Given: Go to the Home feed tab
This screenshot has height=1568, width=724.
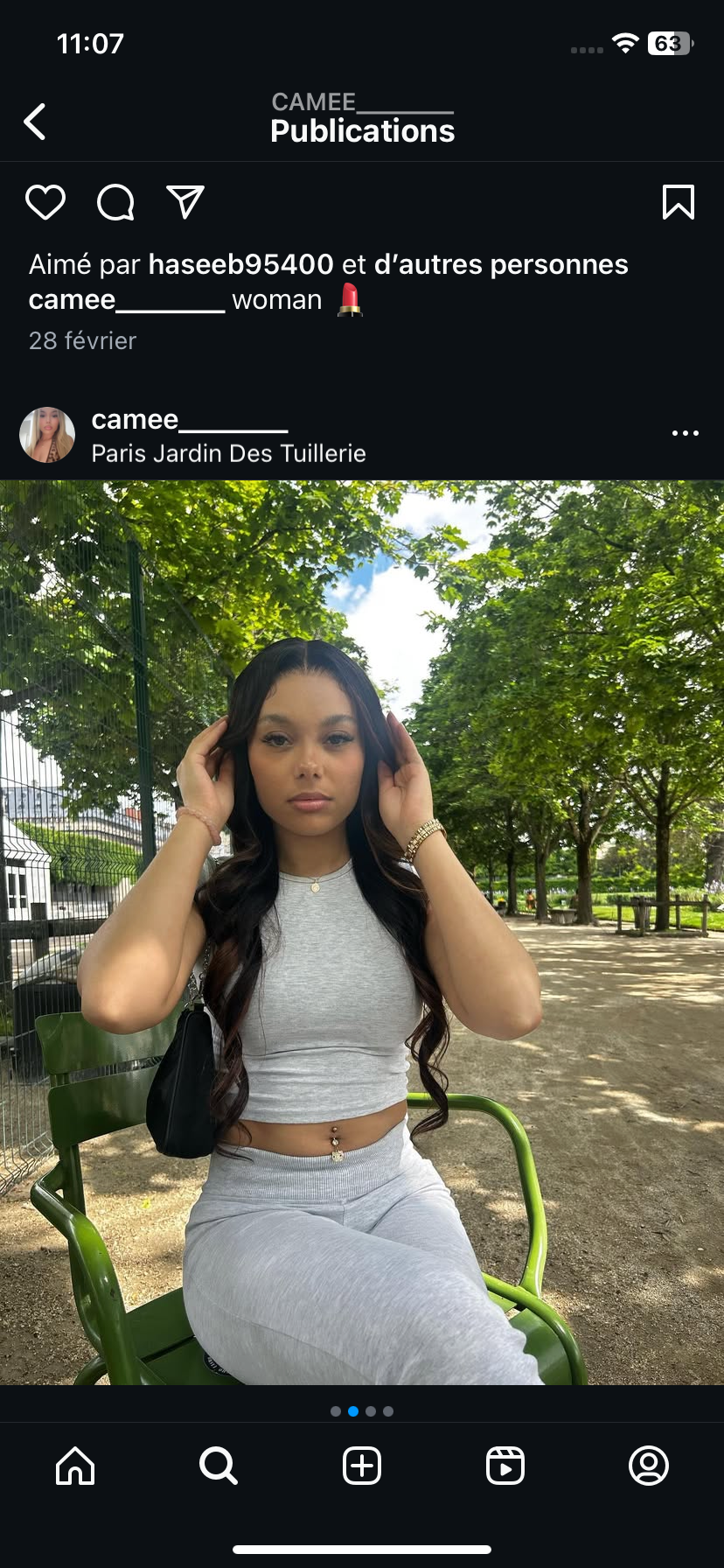Looking at the screenshot, I should [x=75, y=1466].
